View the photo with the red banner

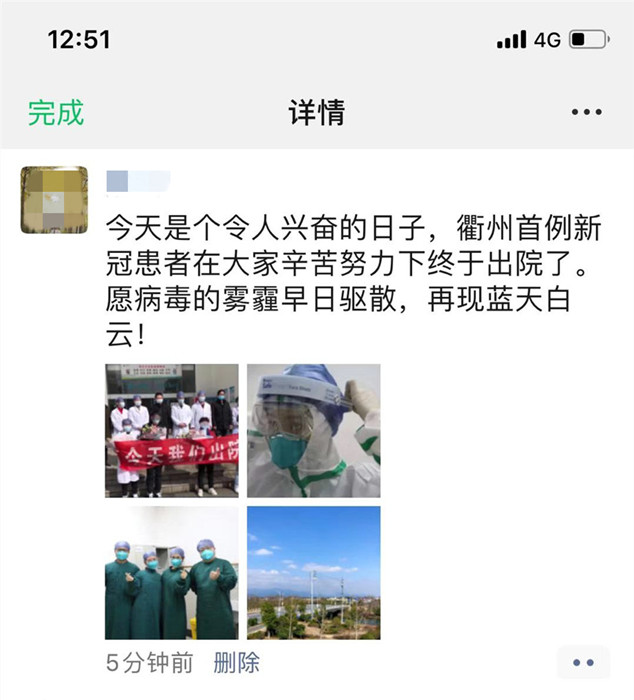click(172, 430)
